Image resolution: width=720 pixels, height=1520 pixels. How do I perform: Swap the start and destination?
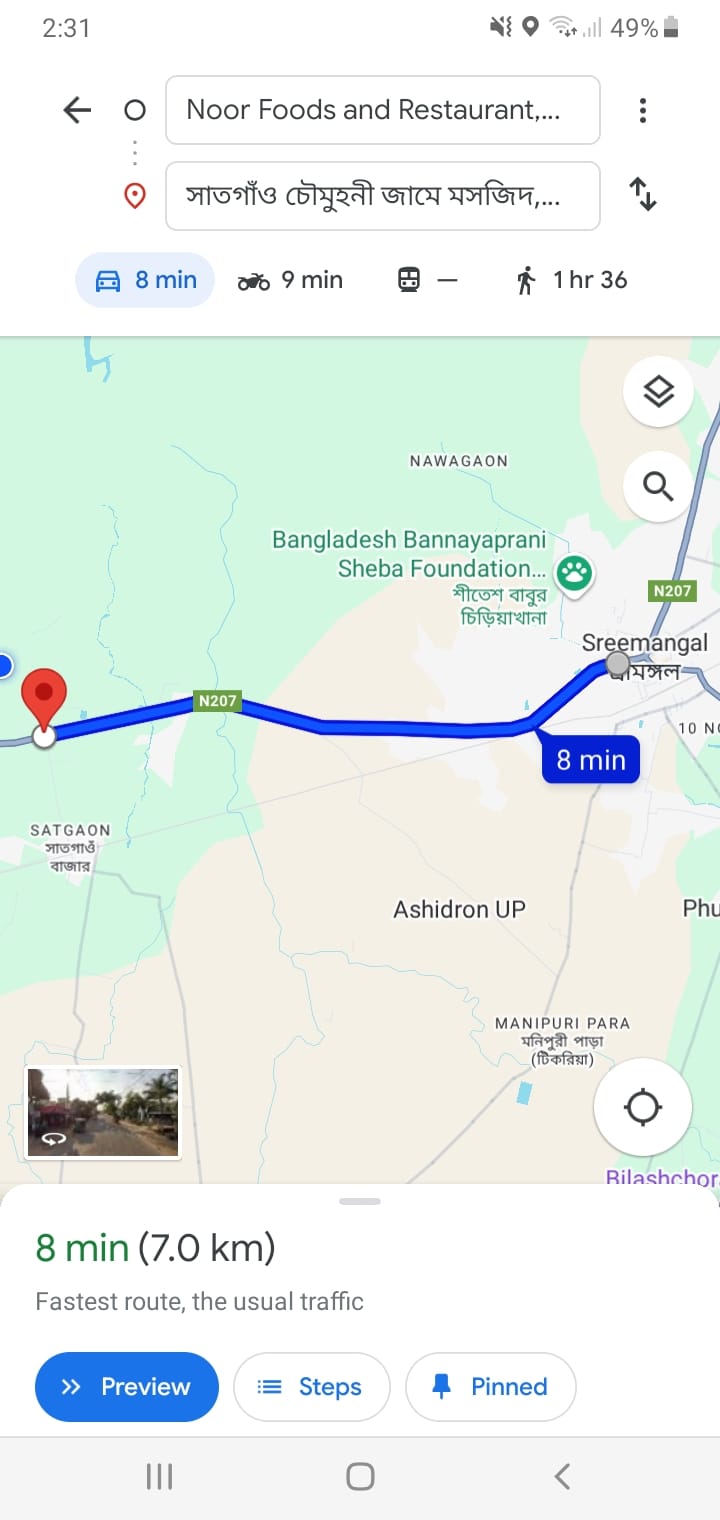tap(643, 194)
